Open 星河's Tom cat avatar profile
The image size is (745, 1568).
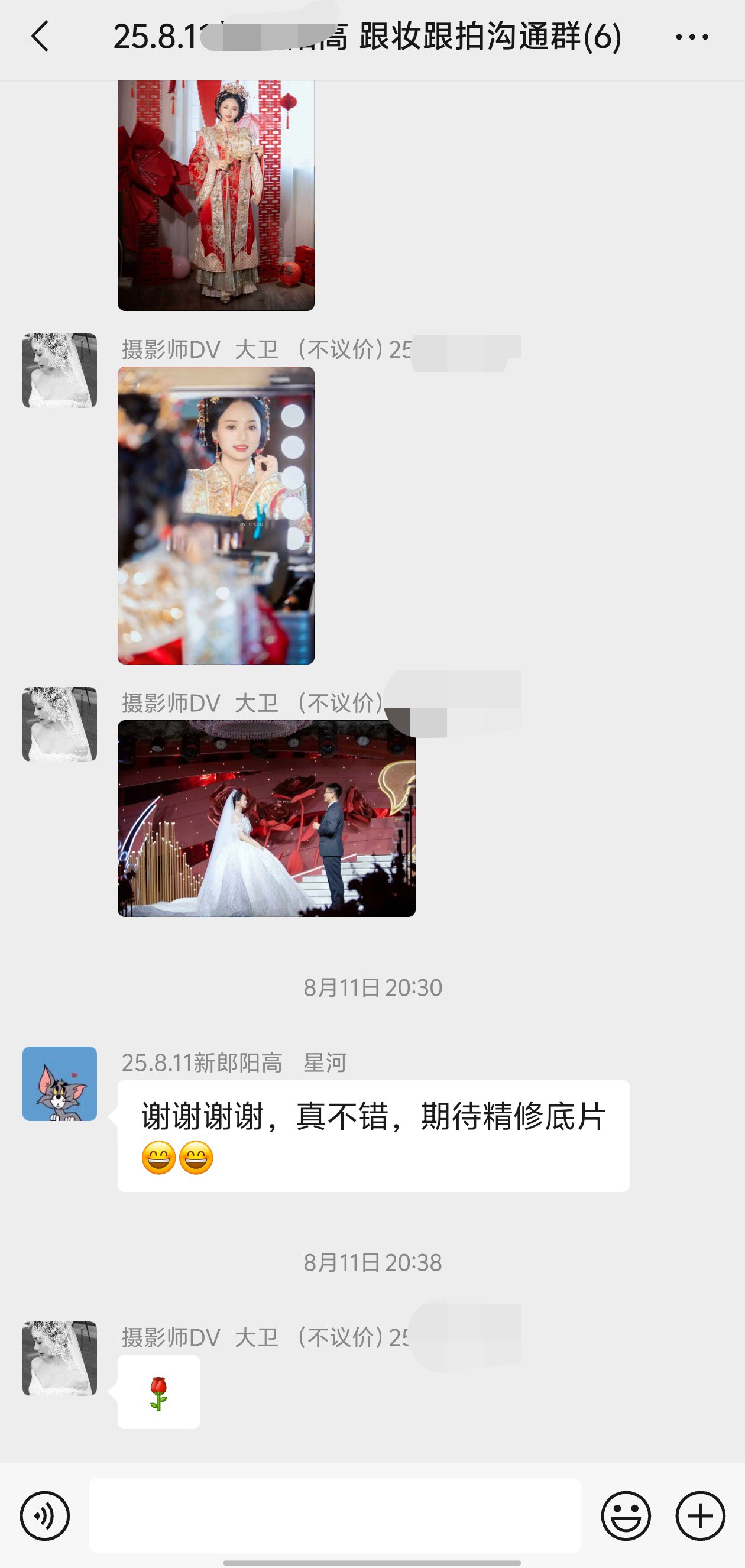(60, 1084)
